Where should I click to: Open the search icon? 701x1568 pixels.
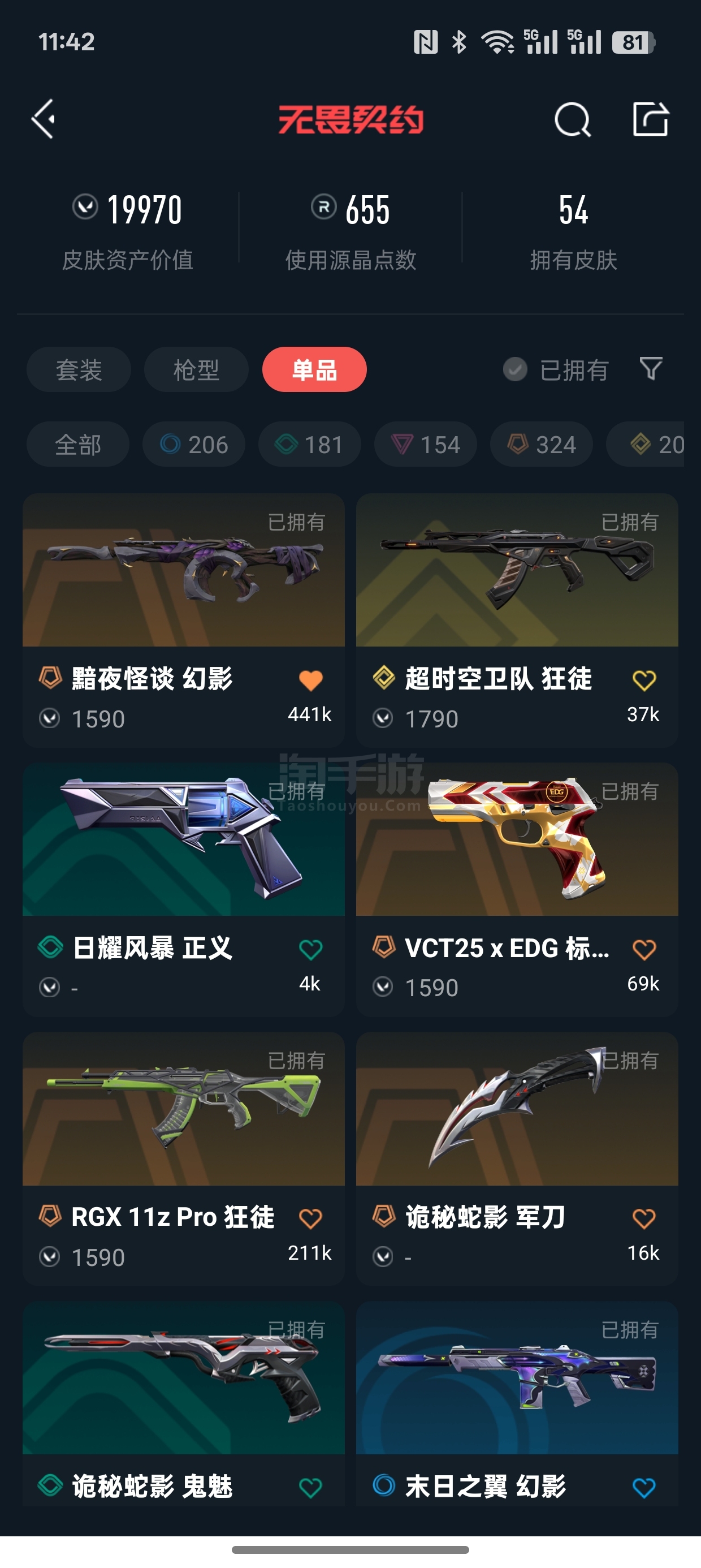point(572,119)
